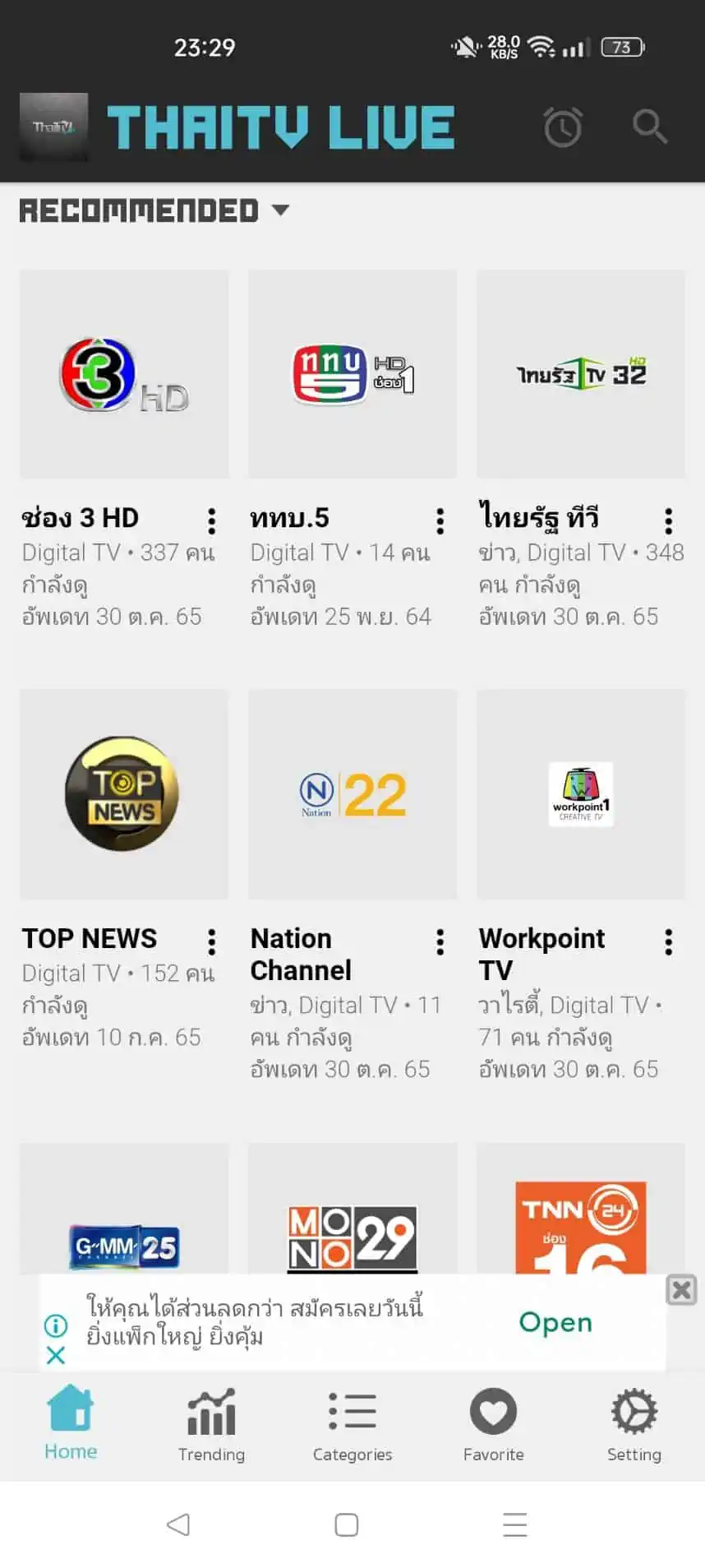
Task: Open more options for Nation Channel
Action: (x=440, y=941)
